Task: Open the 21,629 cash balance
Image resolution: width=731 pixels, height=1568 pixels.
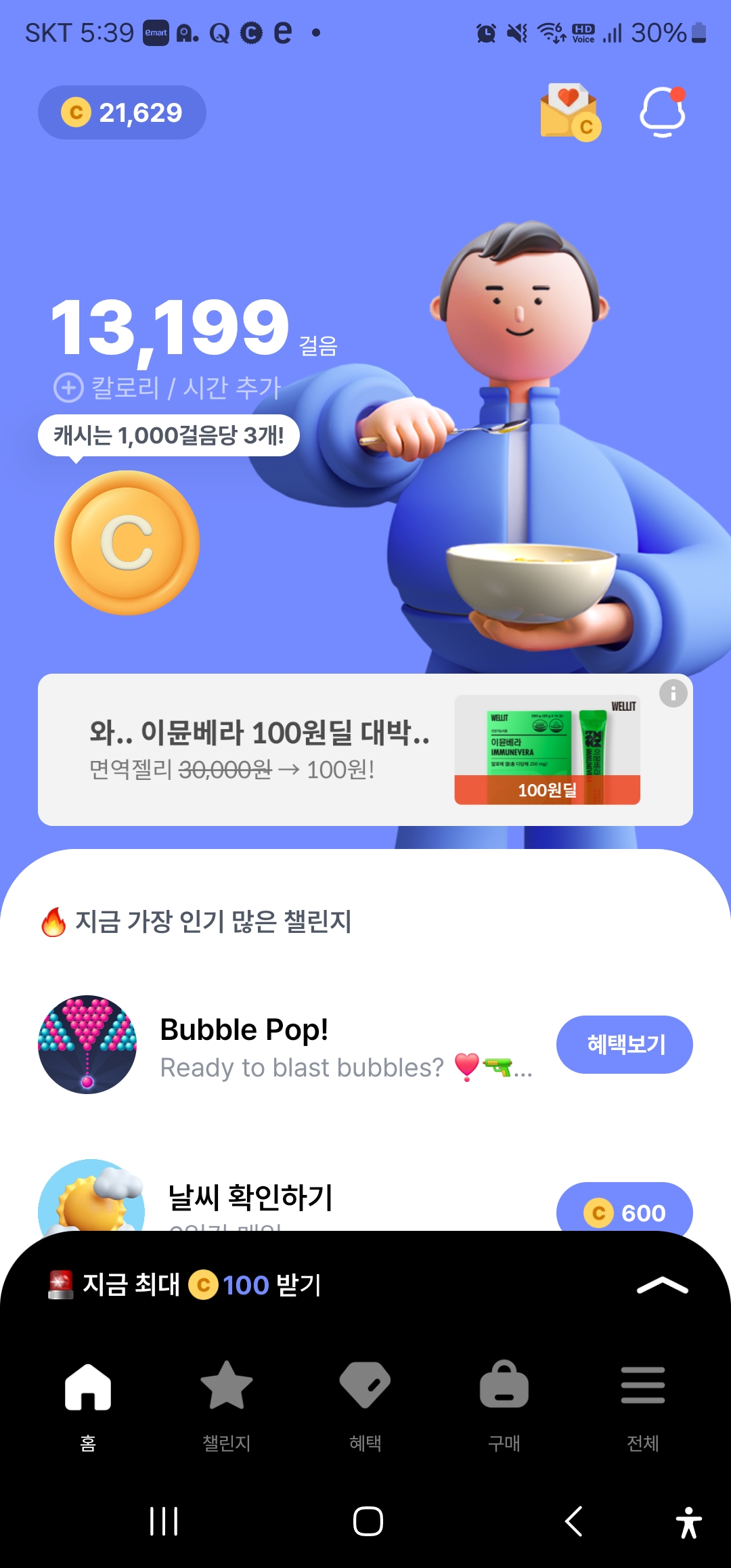Action: click(x=122, y=112)
